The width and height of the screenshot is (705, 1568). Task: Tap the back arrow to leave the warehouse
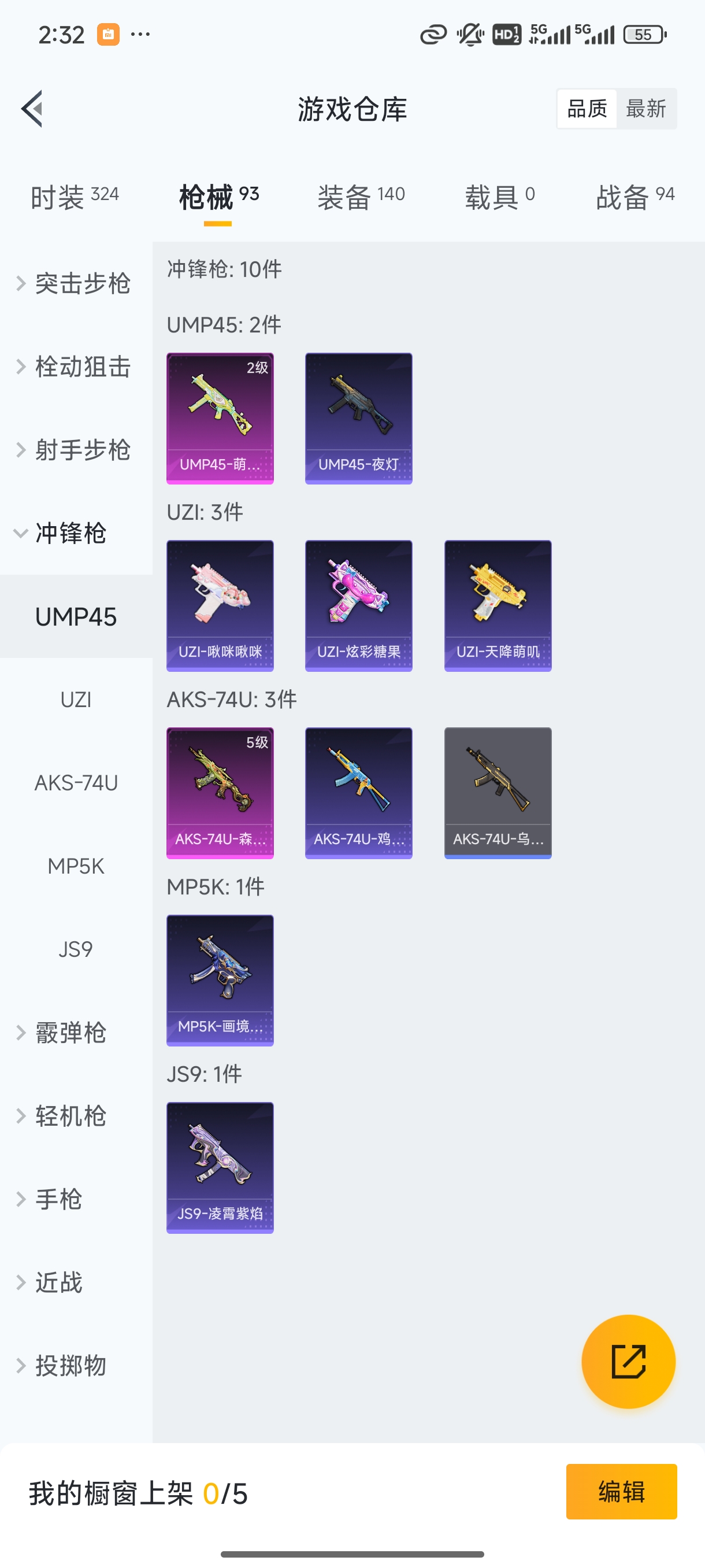[31, 108]
